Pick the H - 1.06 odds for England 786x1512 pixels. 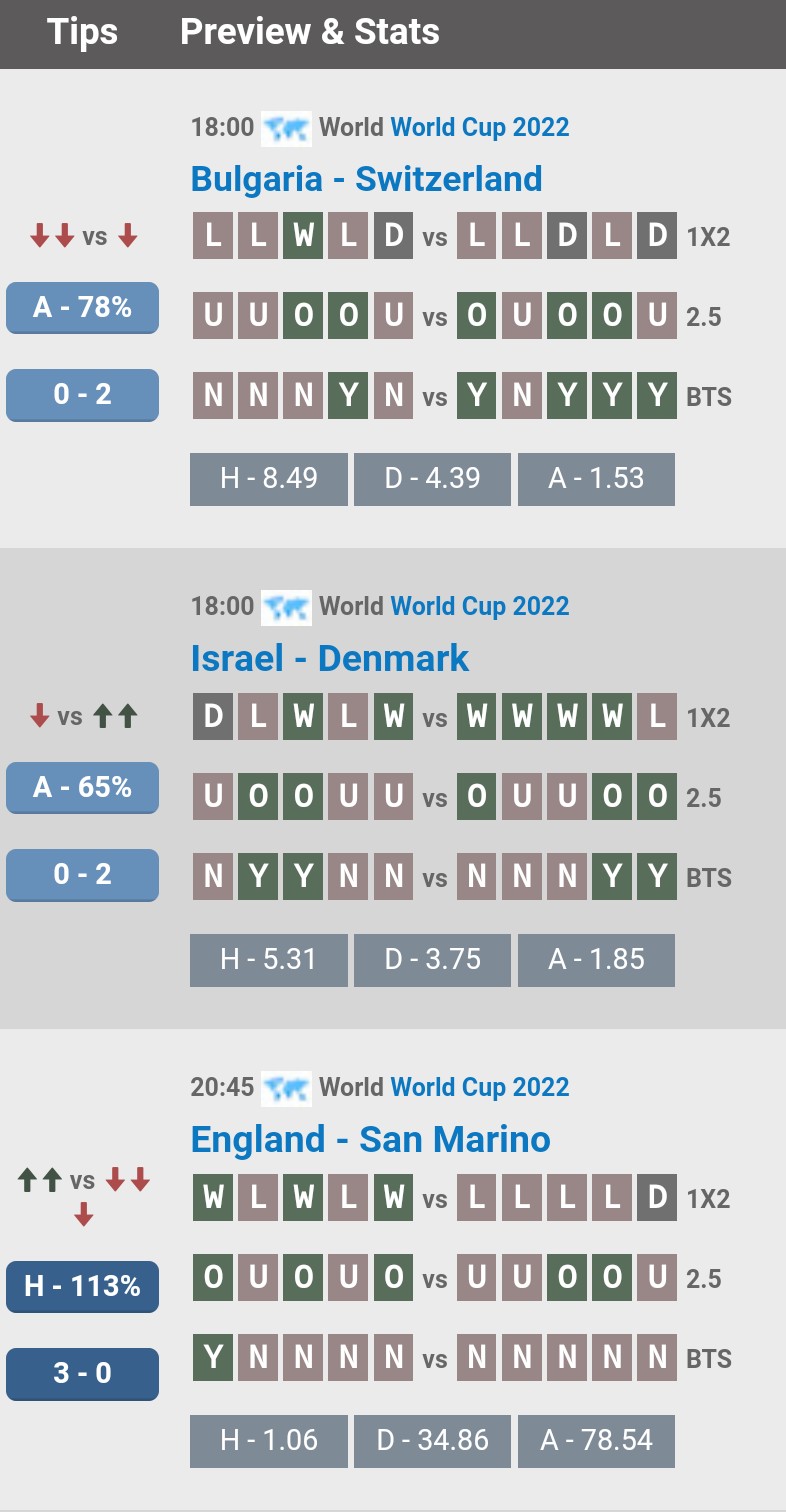coord(269,1440)
